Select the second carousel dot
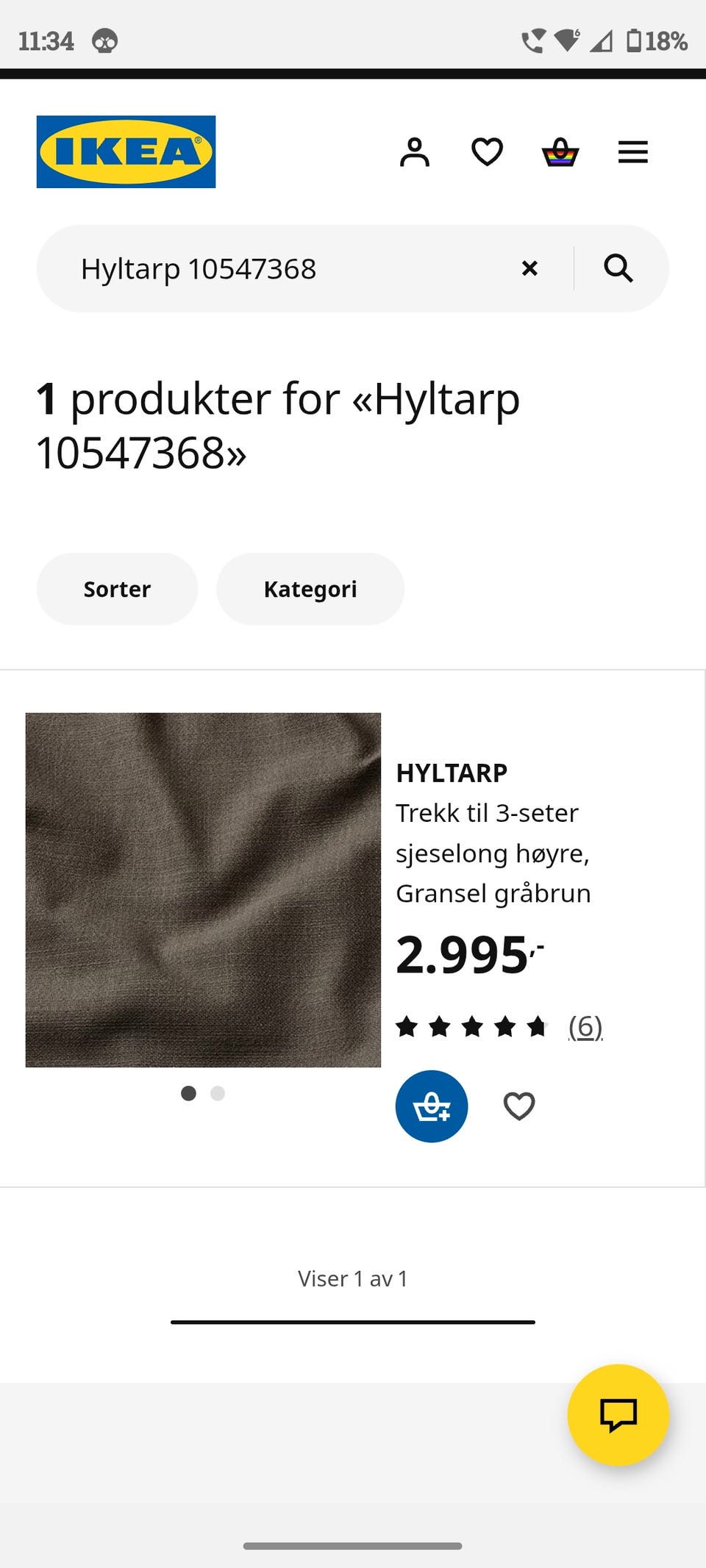Image resolution: width=706 pixels, height=1568 pixels. (218, 1094)
